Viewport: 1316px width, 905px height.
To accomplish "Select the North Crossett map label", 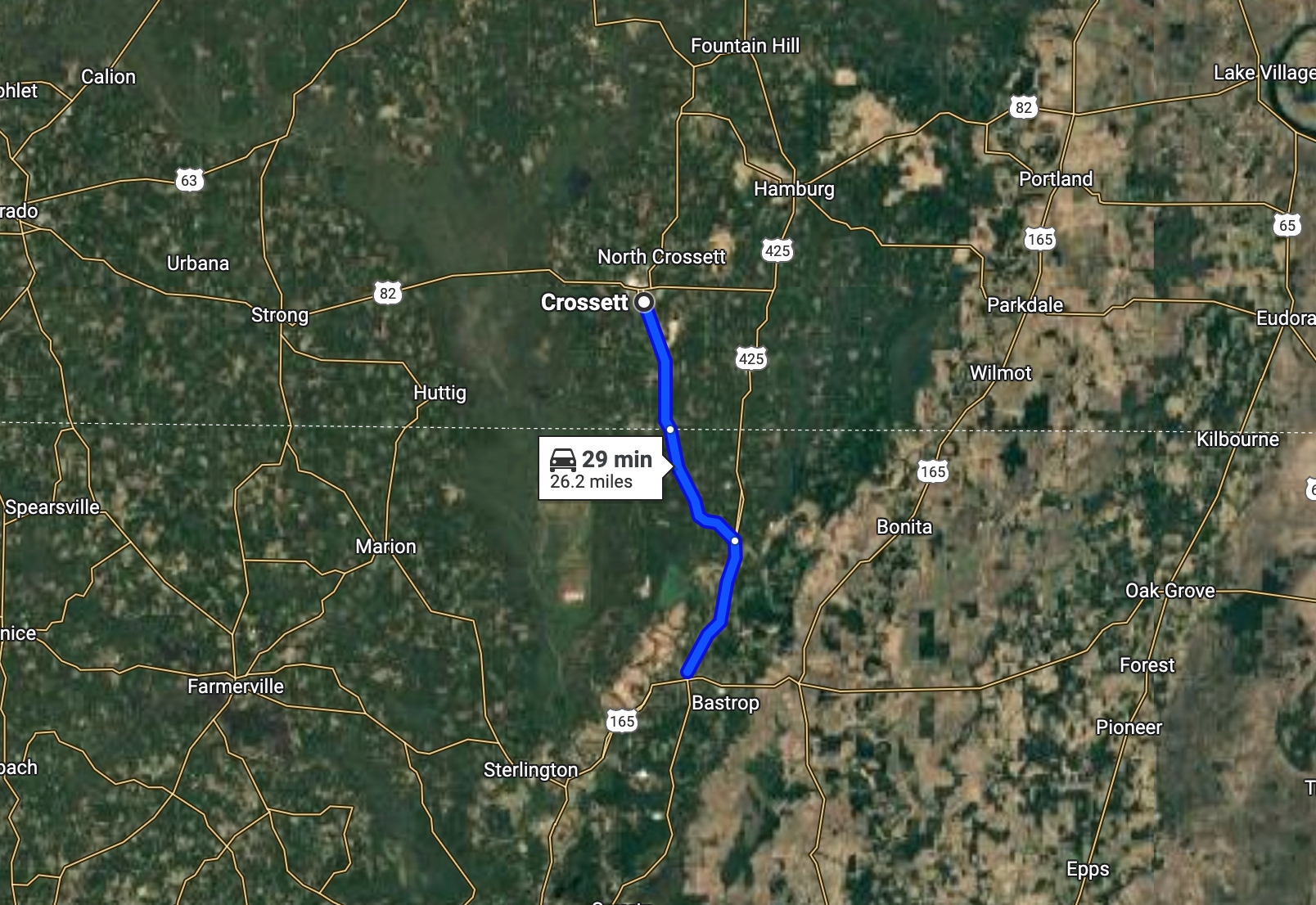I will (x=661, y=257).
